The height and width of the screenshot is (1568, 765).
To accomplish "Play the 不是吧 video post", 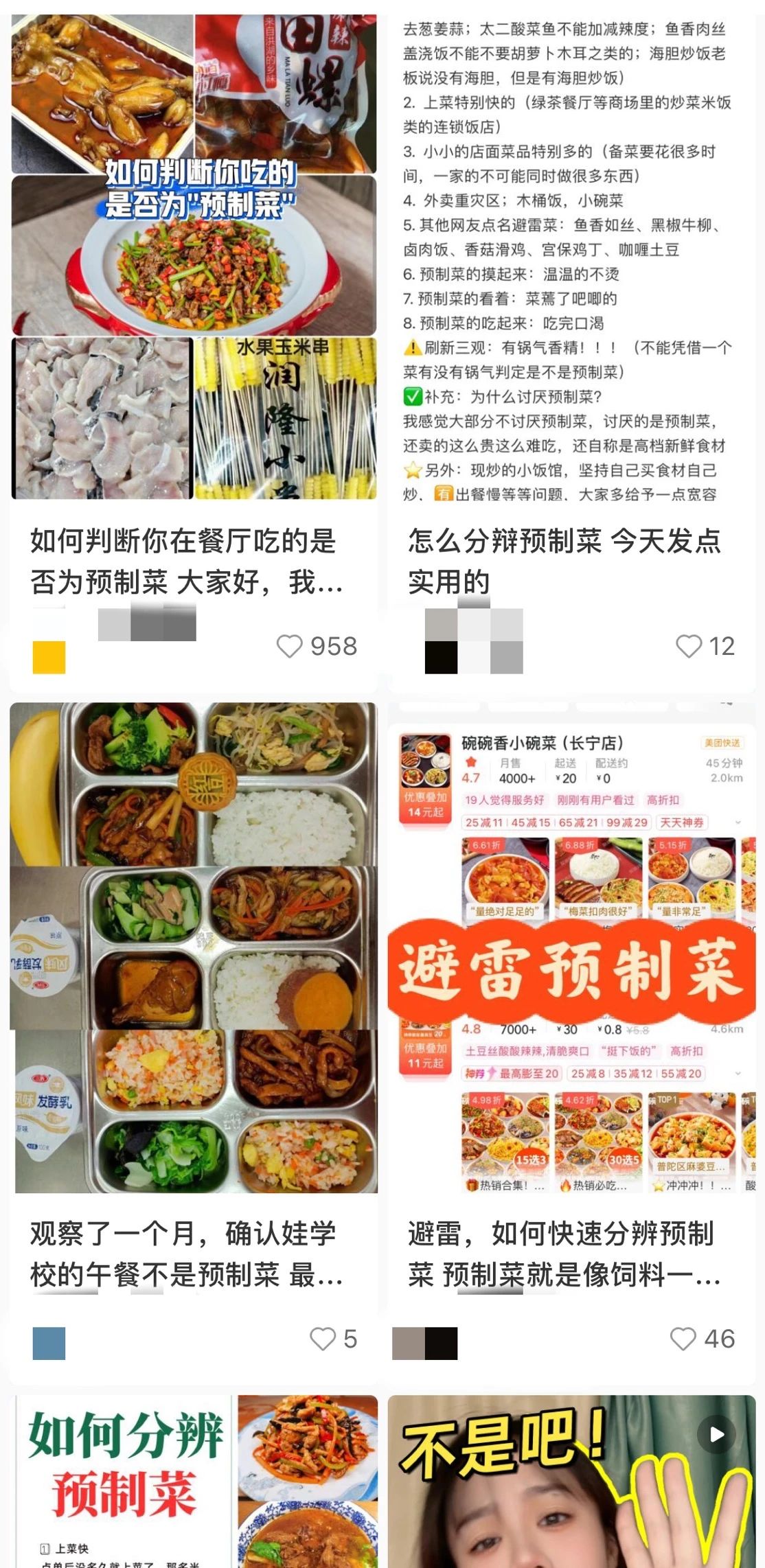I will click(571, 1483).
